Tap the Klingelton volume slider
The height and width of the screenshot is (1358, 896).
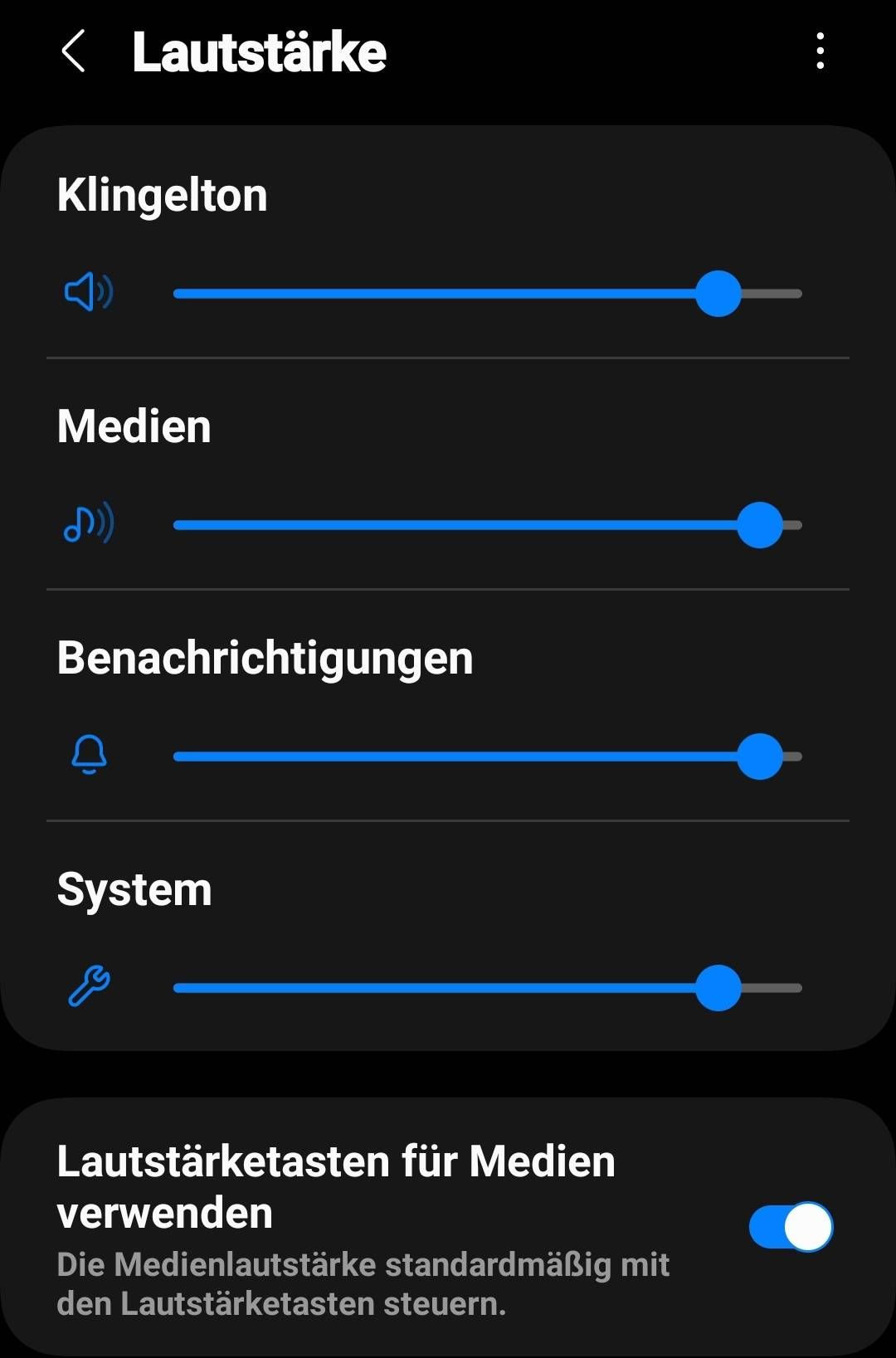point(487,294)
